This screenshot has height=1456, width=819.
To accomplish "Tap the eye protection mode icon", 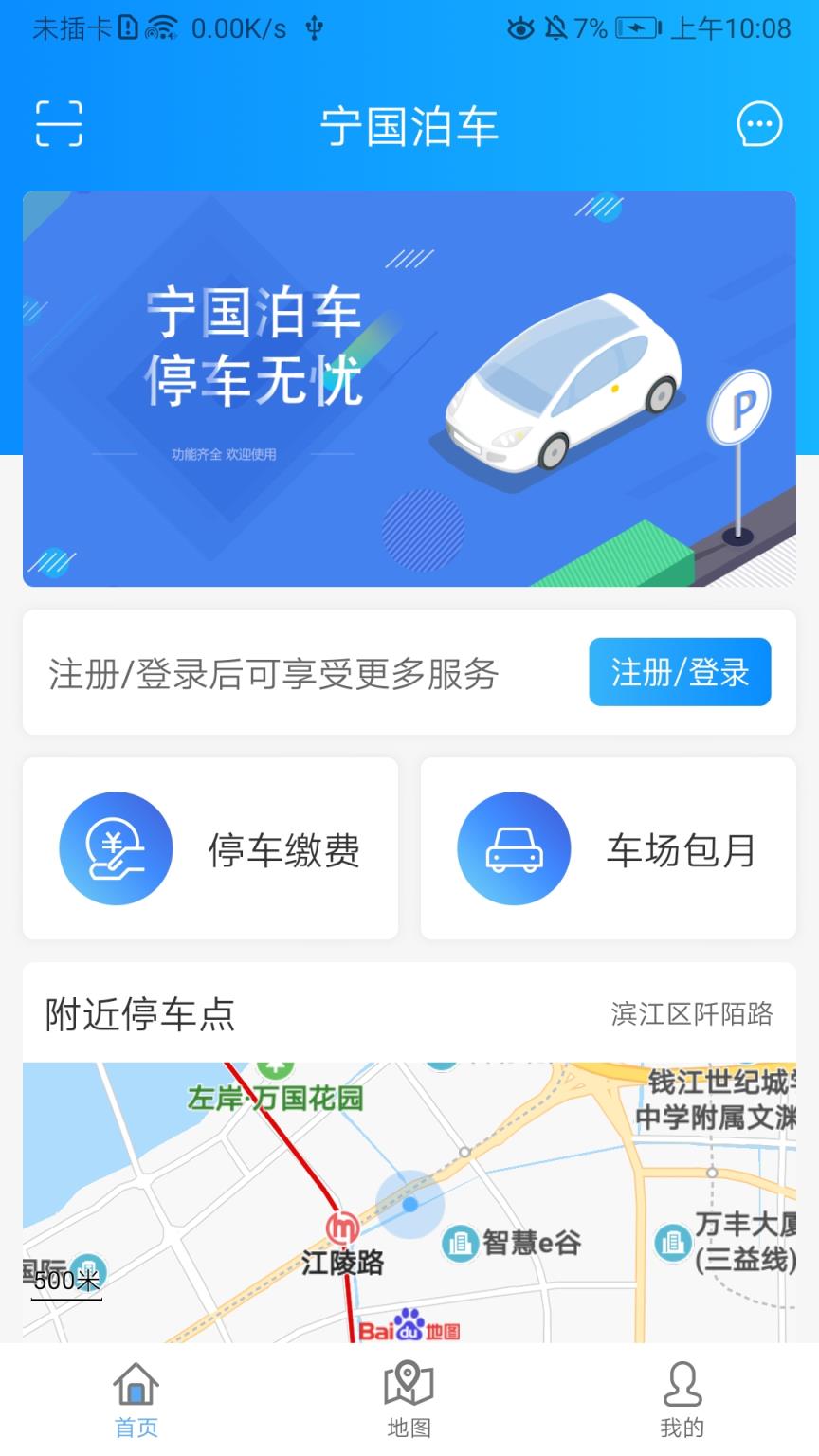I will point(520,28).
